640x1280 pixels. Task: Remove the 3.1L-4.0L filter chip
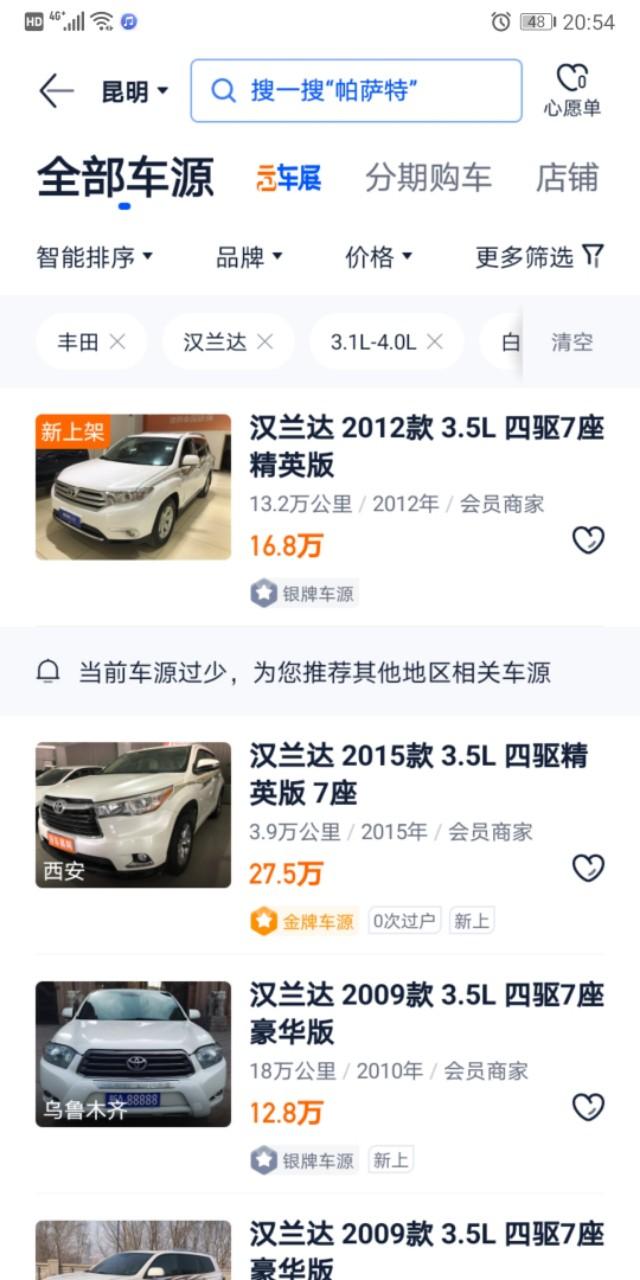pyautogui.click(x=435, y=342)
